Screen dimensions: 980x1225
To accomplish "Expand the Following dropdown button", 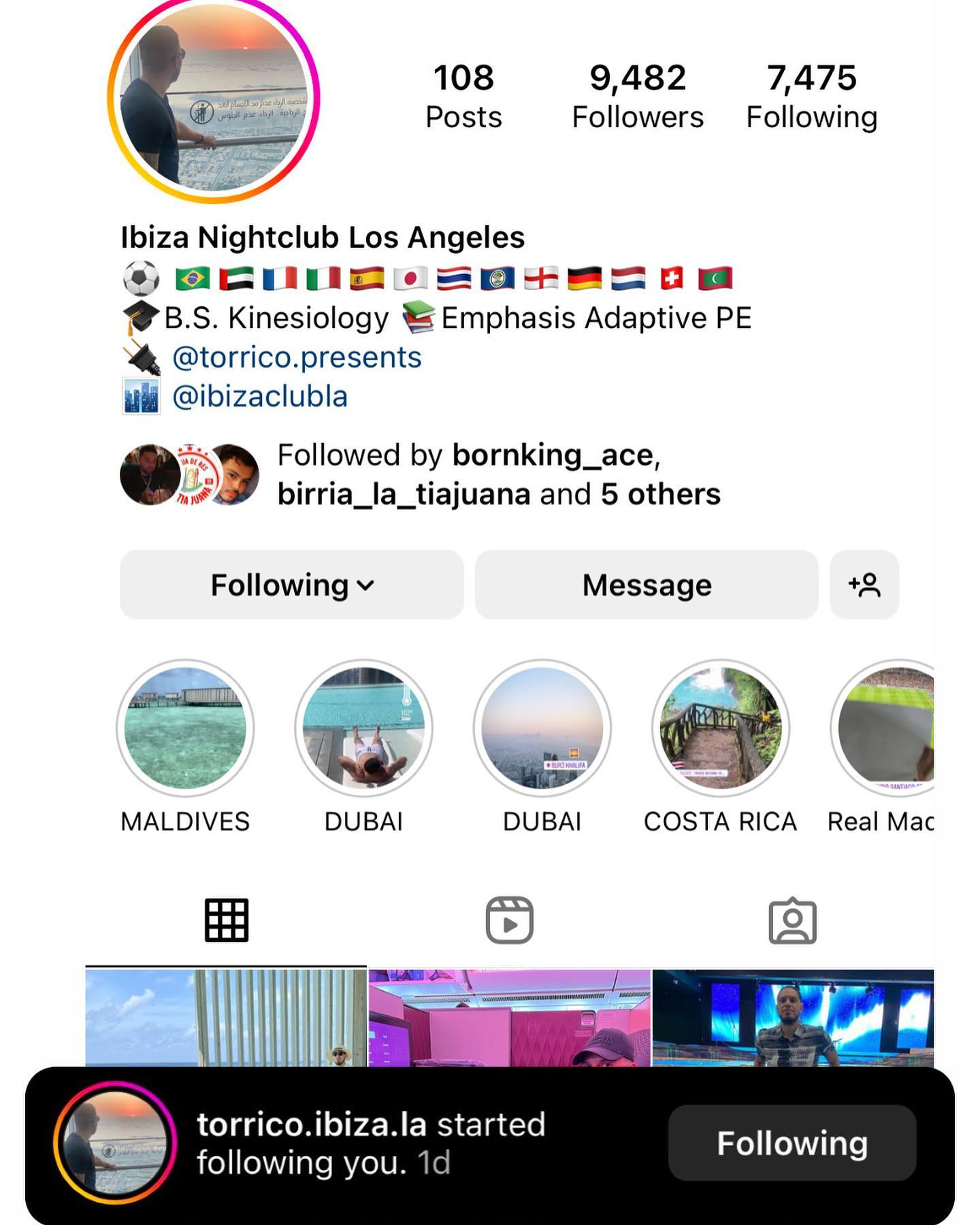I will (292, 585).
